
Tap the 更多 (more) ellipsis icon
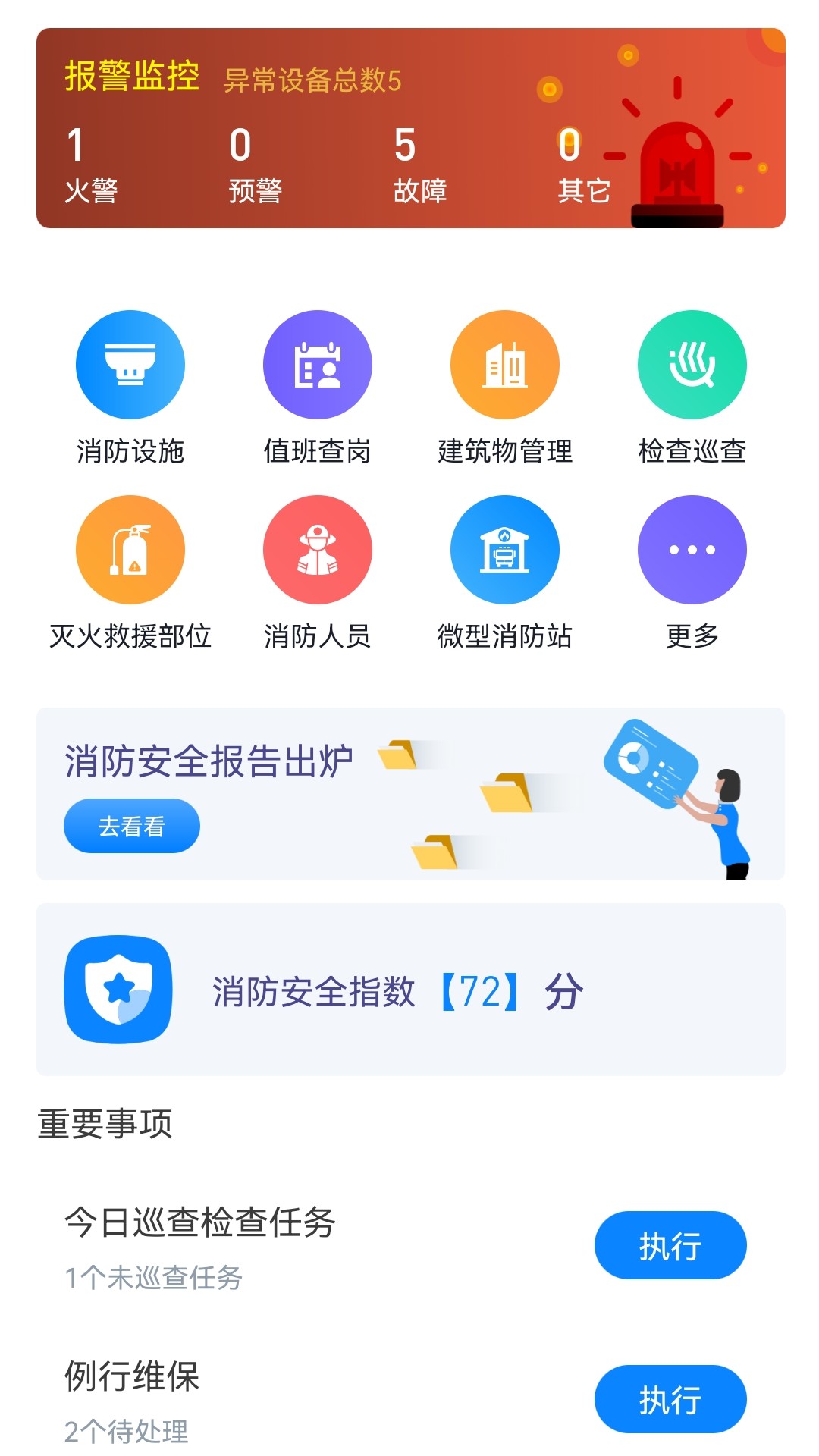[692, 550]
